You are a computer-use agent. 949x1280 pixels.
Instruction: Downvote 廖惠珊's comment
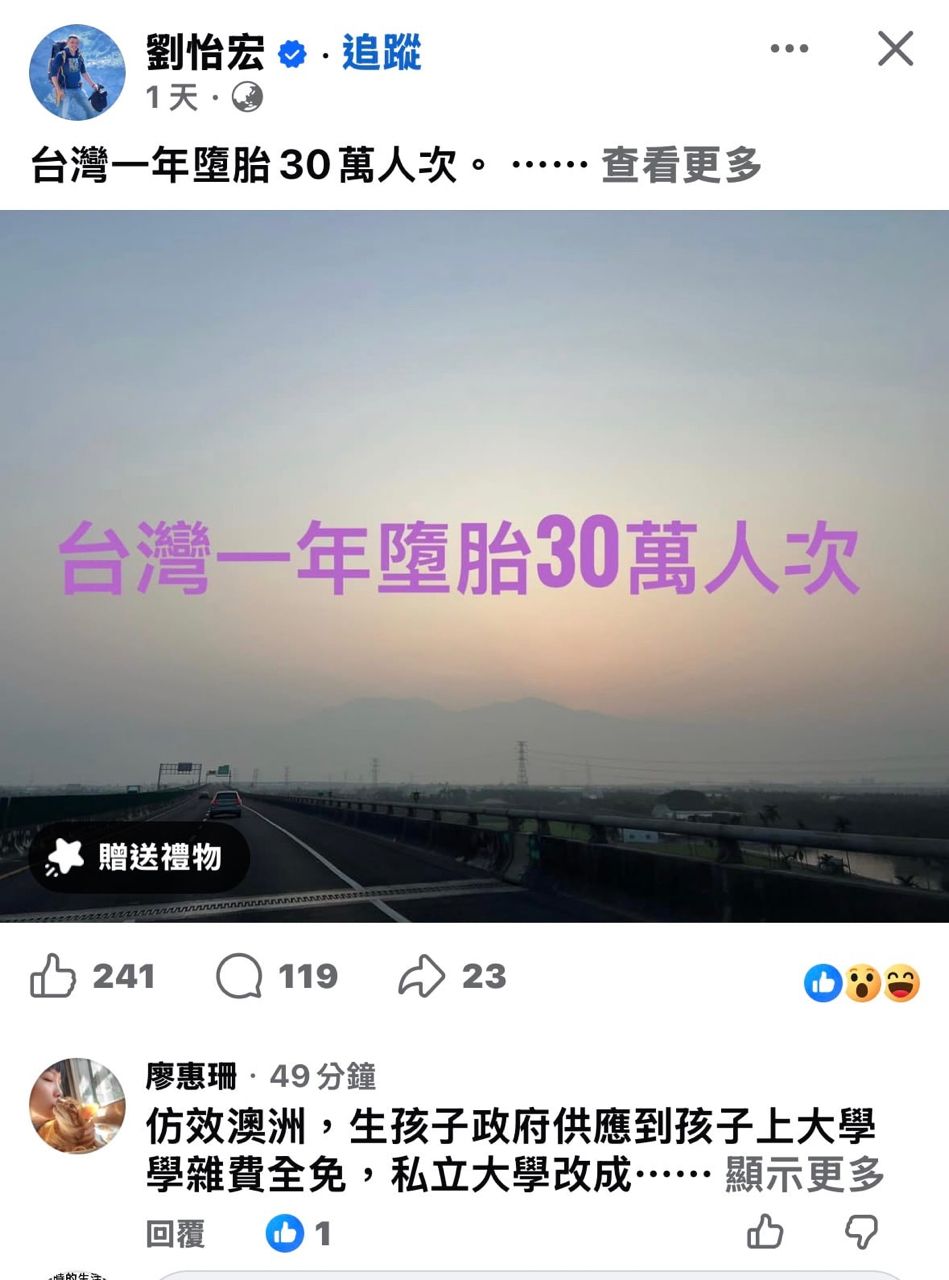pos(861,1232)
